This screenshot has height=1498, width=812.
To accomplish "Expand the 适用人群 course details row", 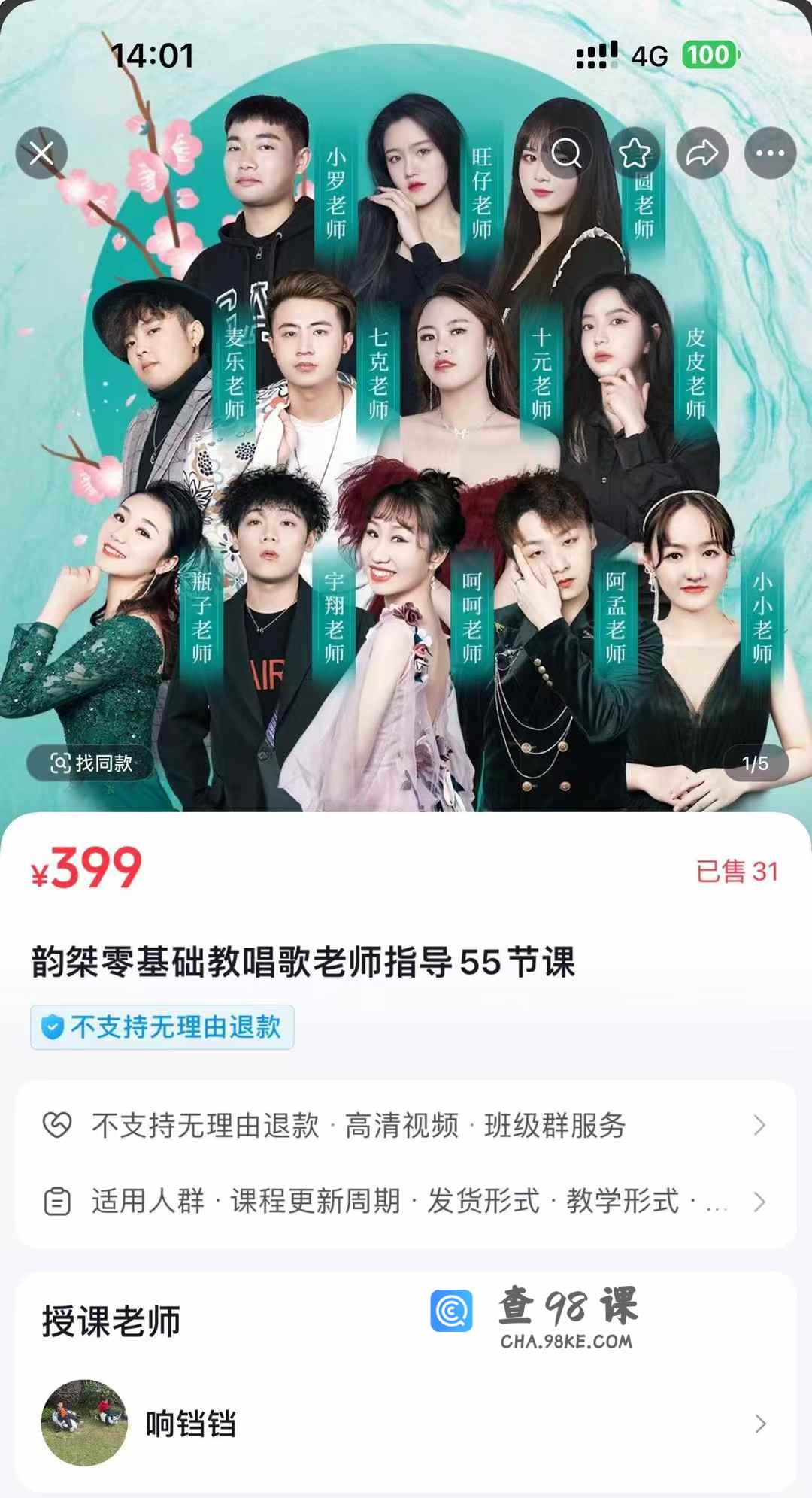I will (406, 1201).
